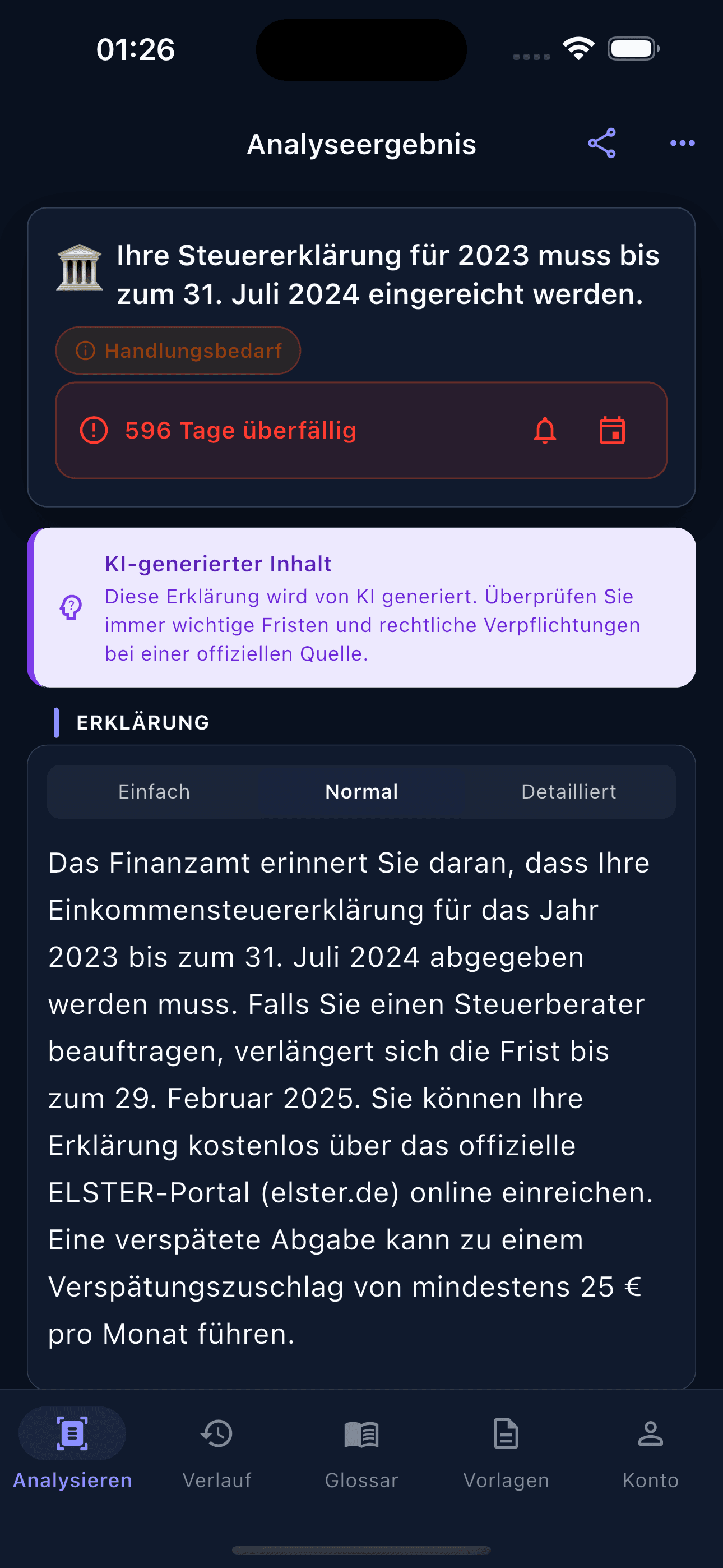
Task: Open the three-dot overflow menu
Action: coord(682,143)
